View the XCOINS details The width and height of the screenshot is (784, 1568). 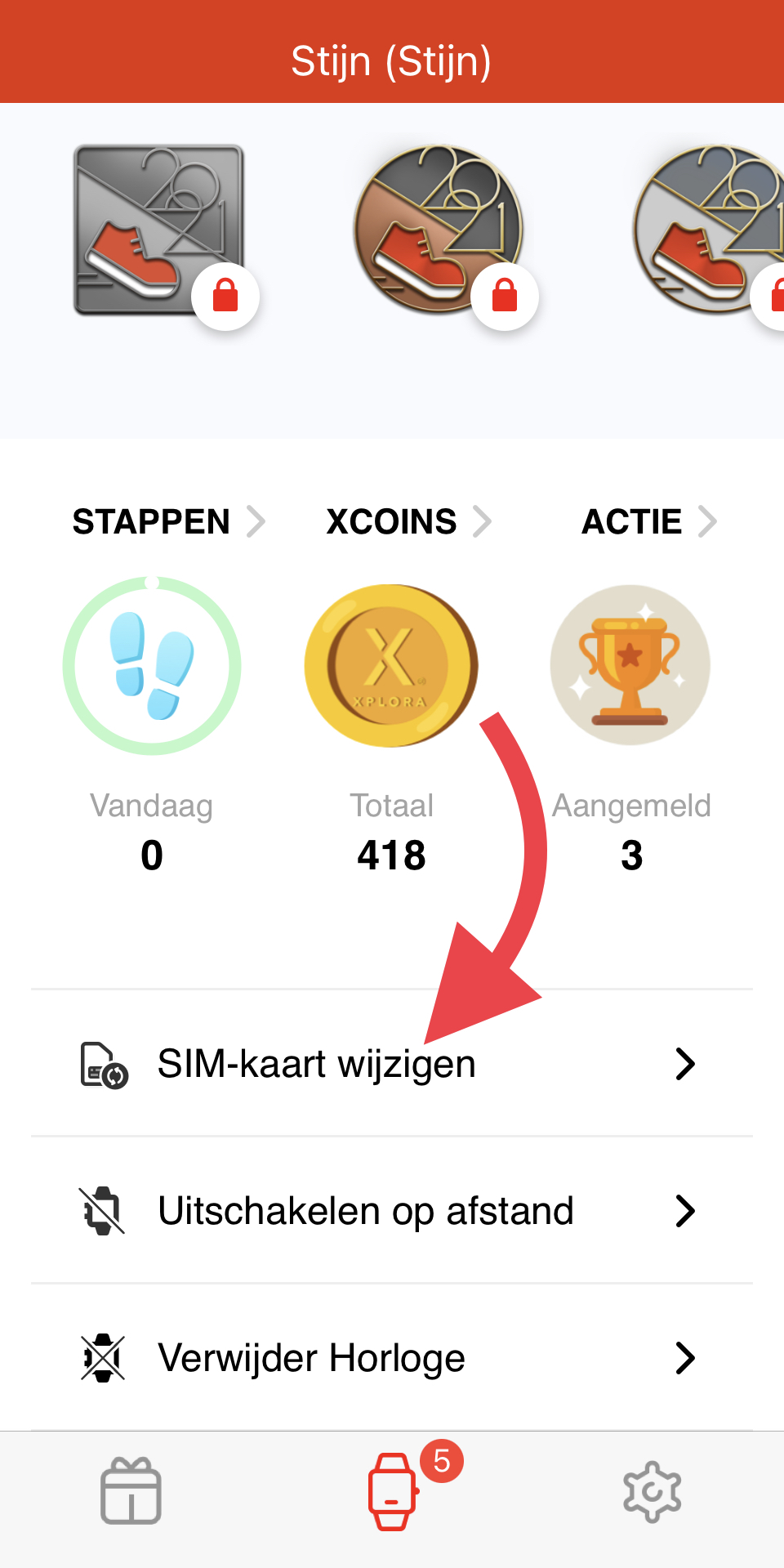point(407,521)
